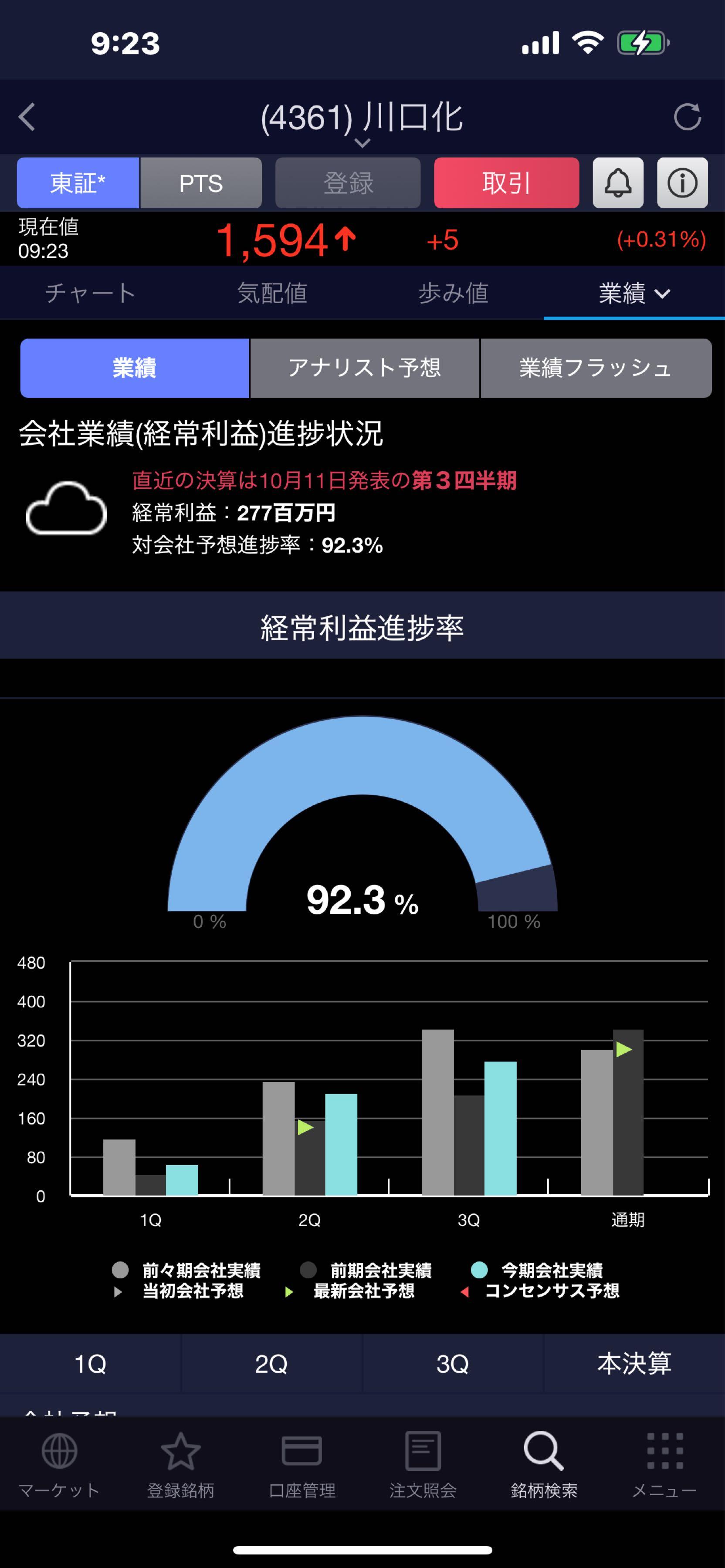Select the アナリスト予想 segment
725x1568 pixels.
tap(364, 368)
